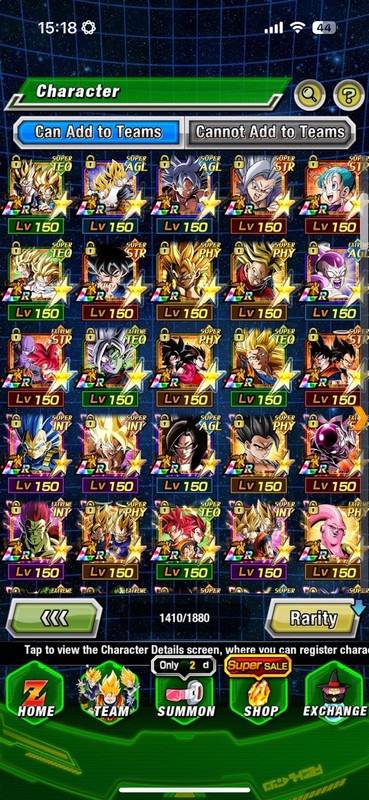Tap the orange arrow on the right edge
Viewport: 369px width, 800px height.
coord(362,418)
